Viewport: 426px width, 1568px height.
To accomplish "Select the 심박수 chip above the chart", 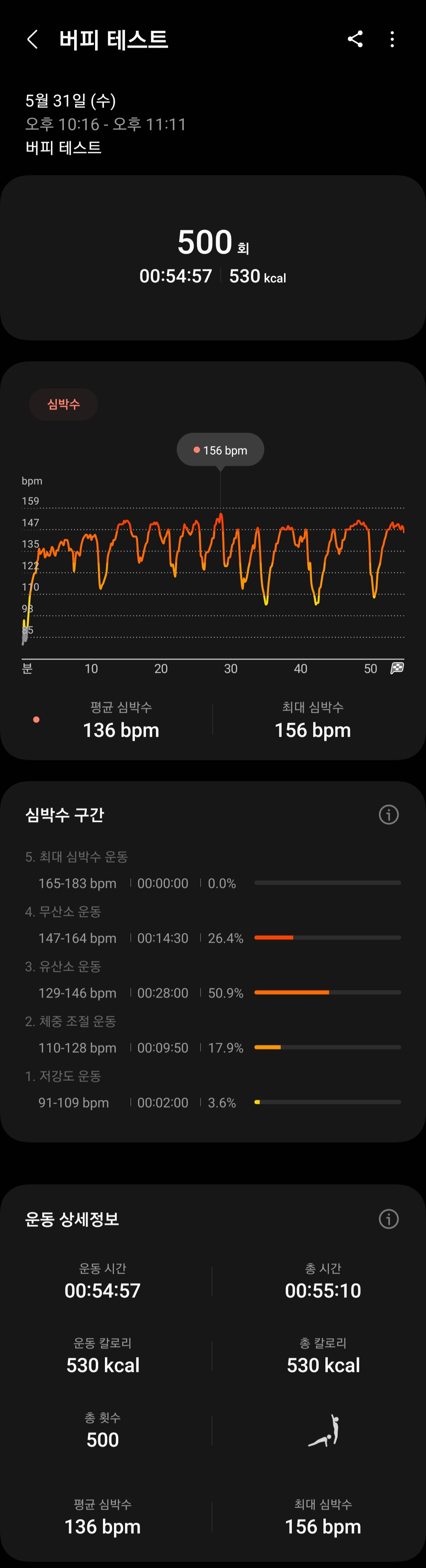I will click(x=63, y=404).
